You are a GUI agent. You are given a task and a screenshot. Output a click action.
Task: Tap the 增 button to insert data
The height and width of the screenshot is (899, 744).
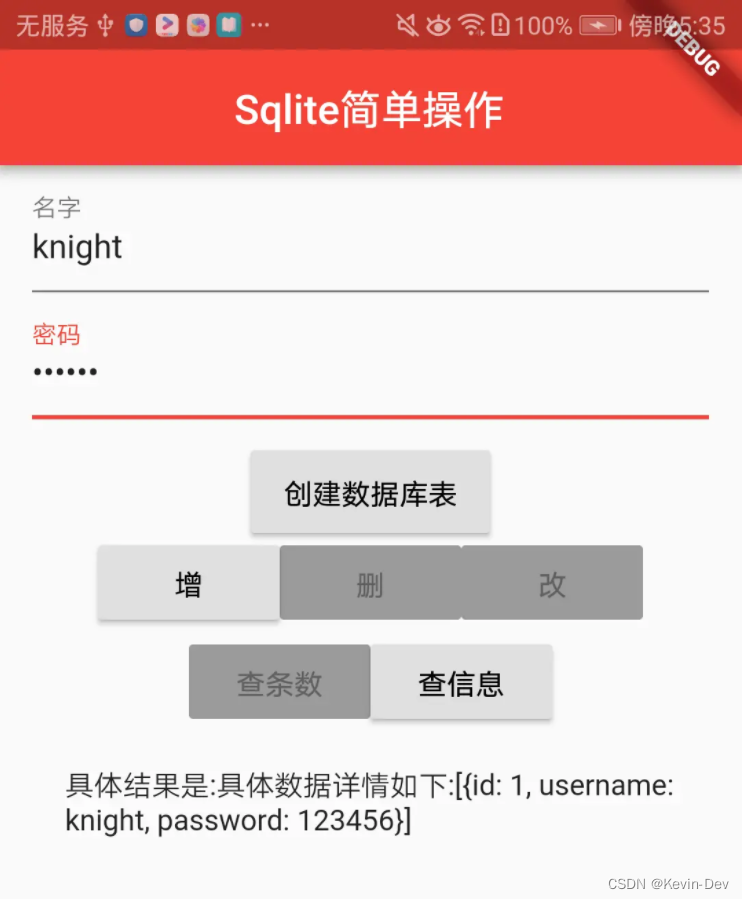click(187, 582)
